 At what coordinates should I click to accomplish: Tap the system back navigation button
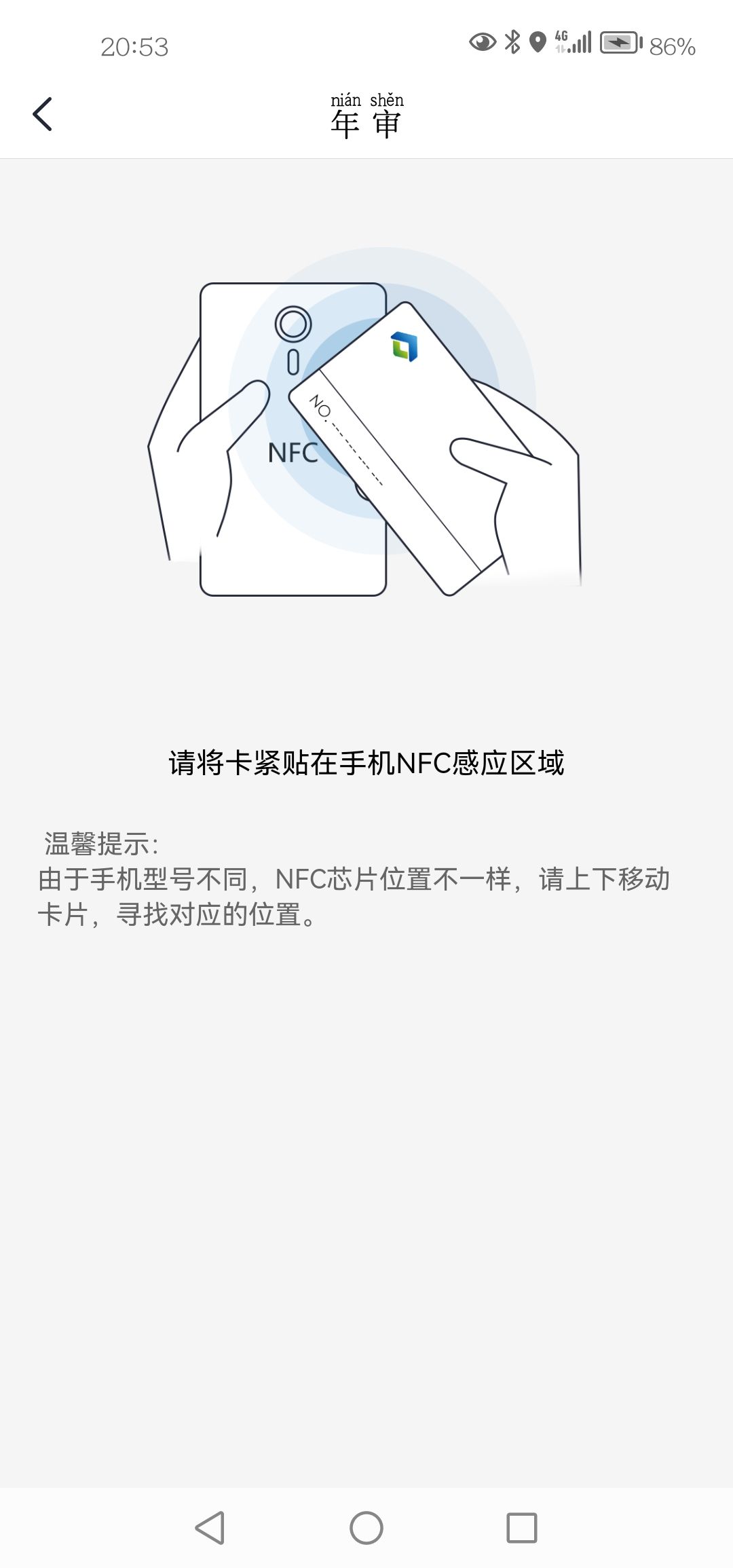(210, 1528)
